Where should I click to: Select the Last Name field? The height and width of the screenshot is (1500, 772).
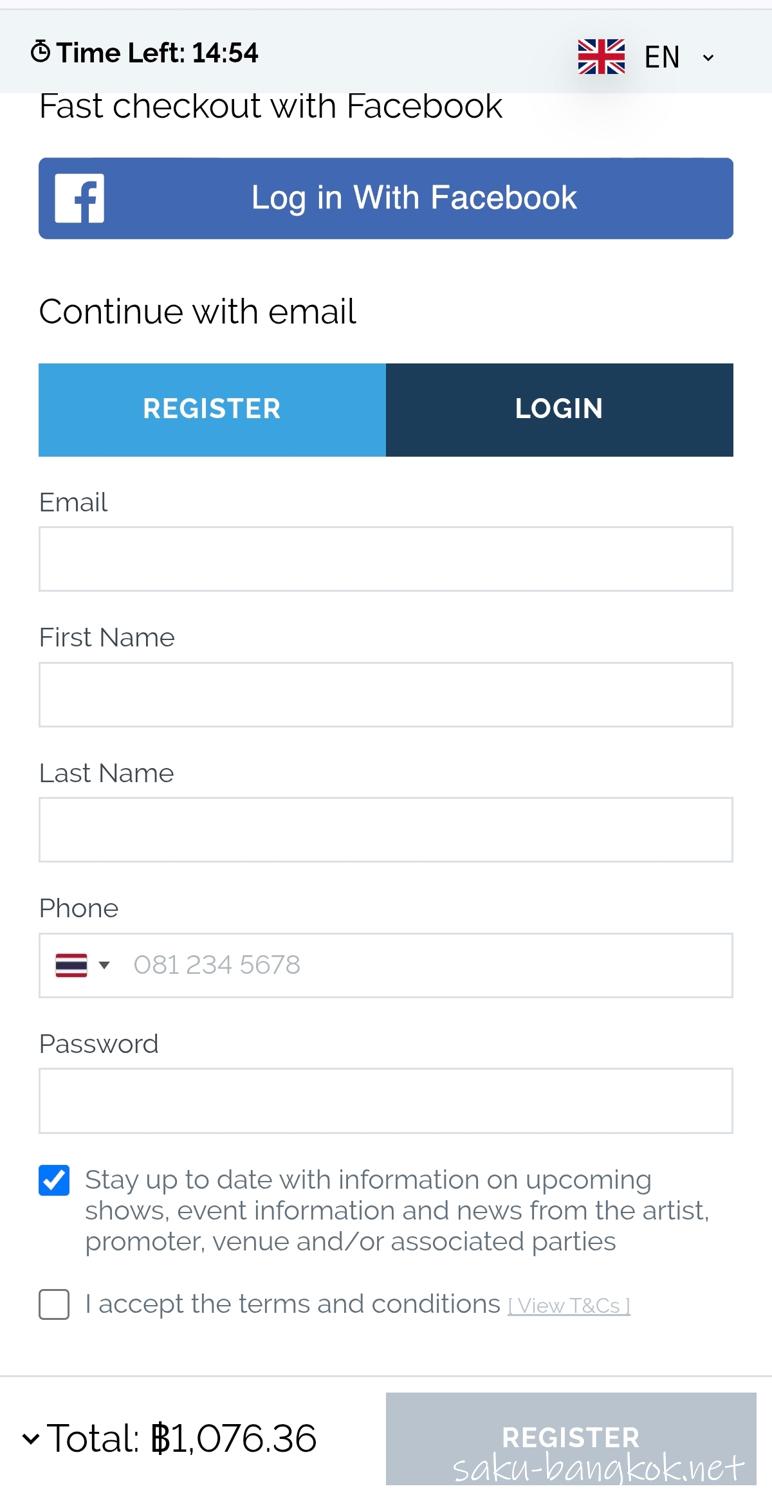coord(386,829)
